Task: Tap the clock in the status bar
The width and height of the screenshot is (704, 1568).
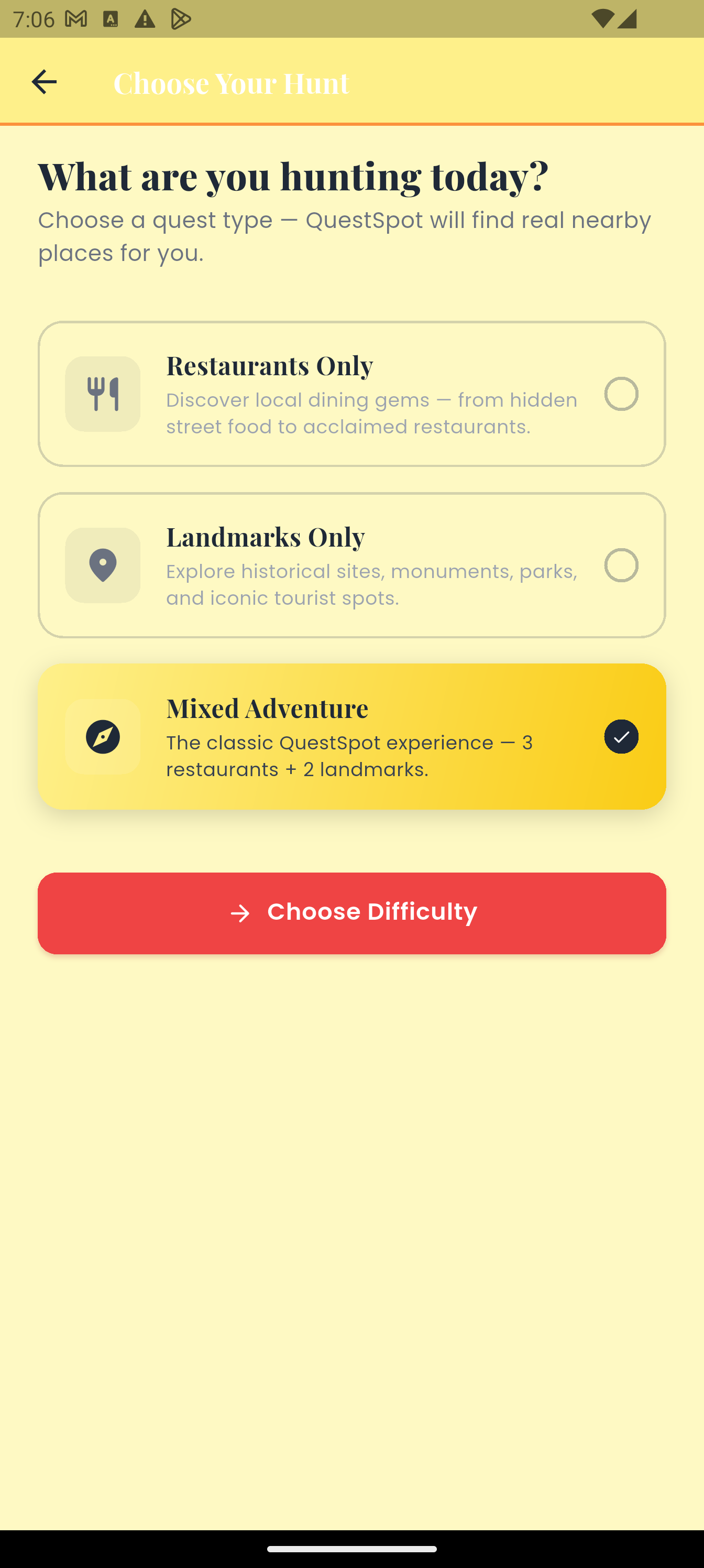Action: pos(35,19)
